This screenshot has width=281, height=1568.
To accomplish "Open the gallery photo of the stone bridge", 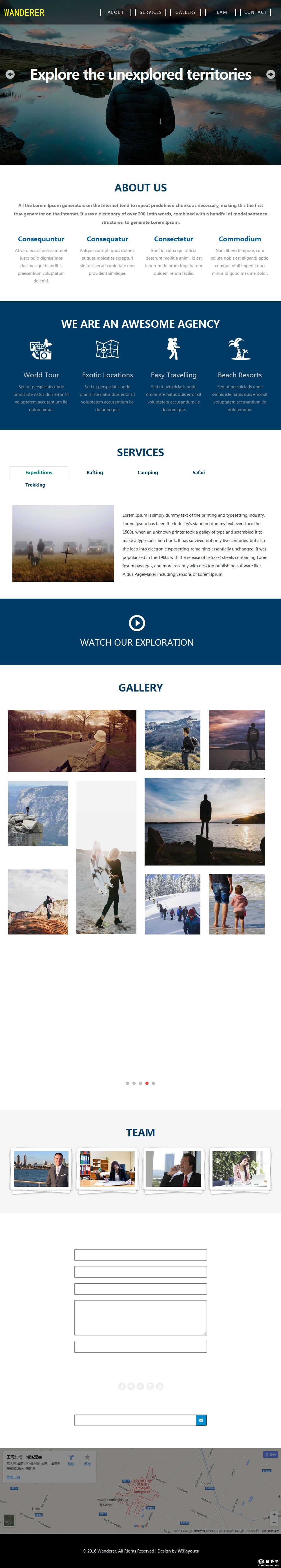I will click(72, 741).
